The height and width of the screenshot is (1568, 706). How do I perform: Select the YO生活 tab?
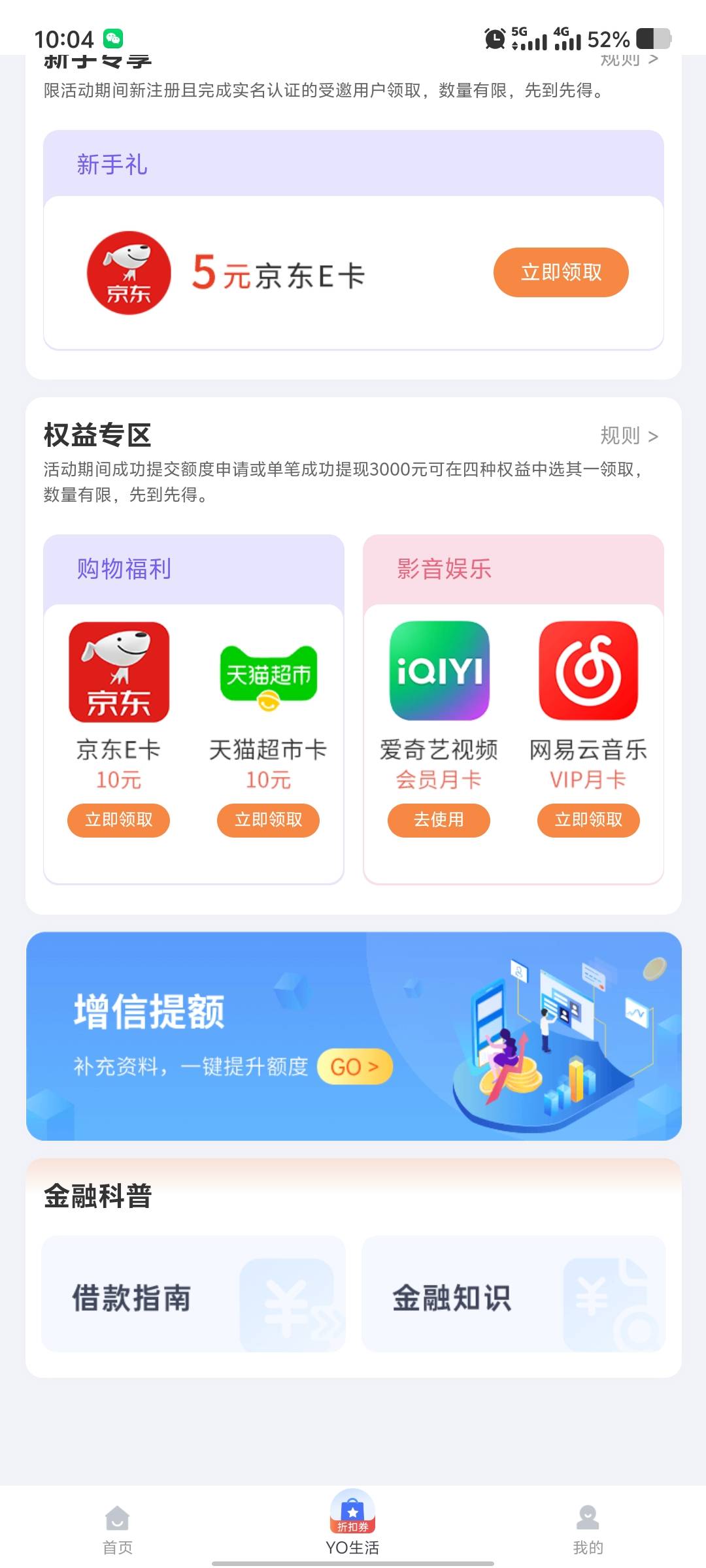point(352,1524)
